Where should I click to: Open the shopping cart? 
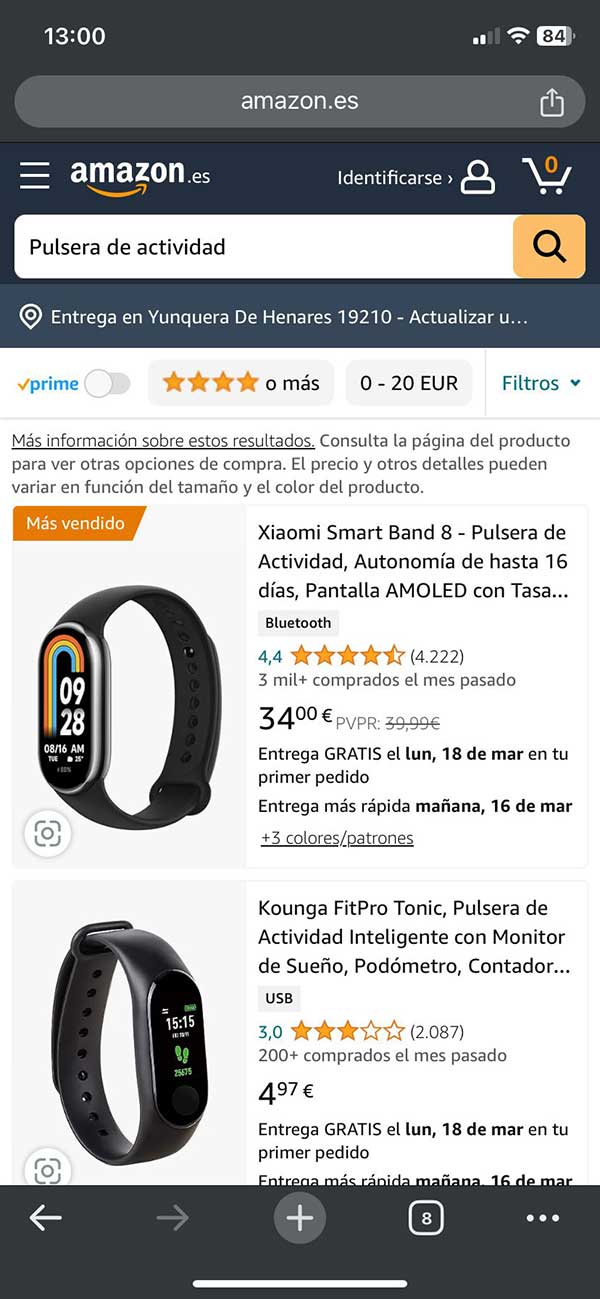pos(547,175)
